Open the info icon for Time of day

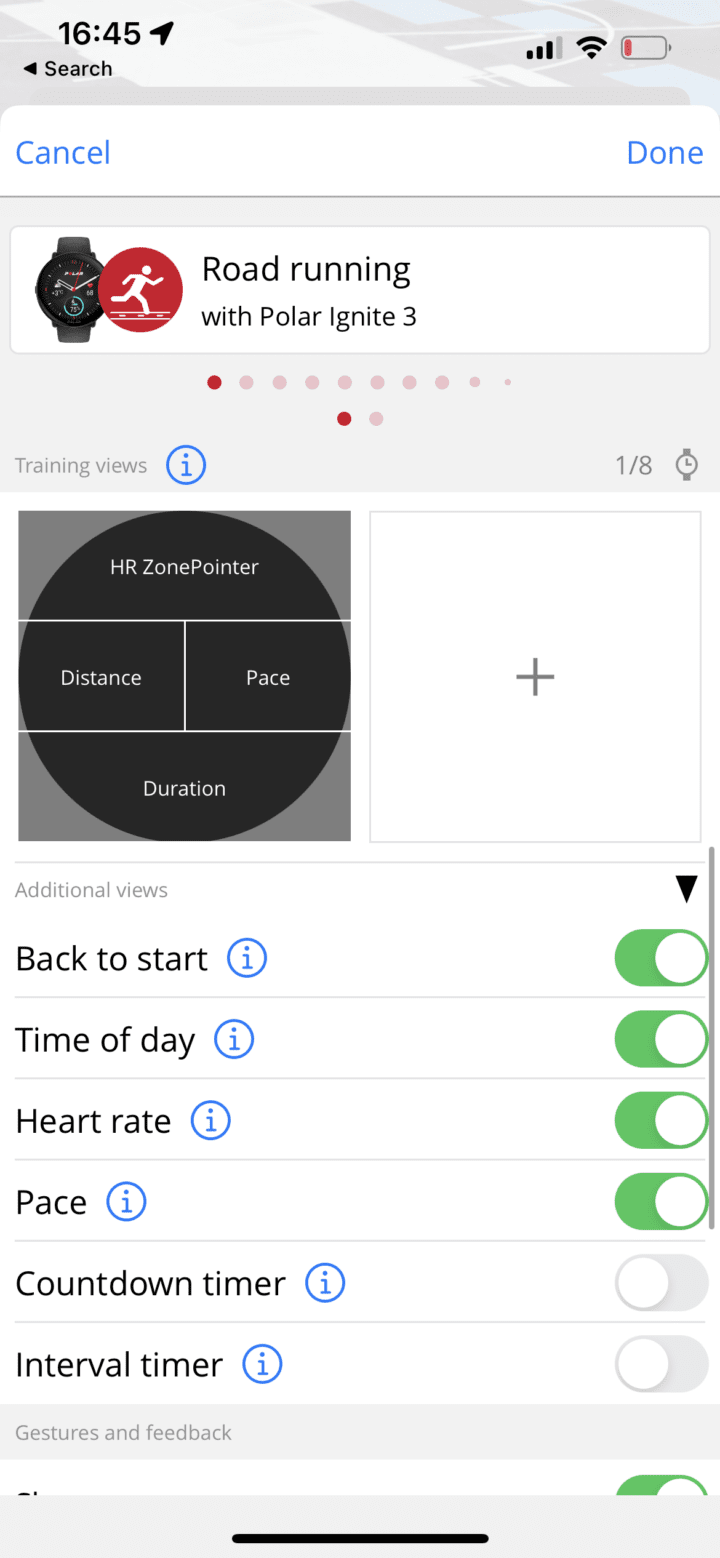[x=234, y=1040]
